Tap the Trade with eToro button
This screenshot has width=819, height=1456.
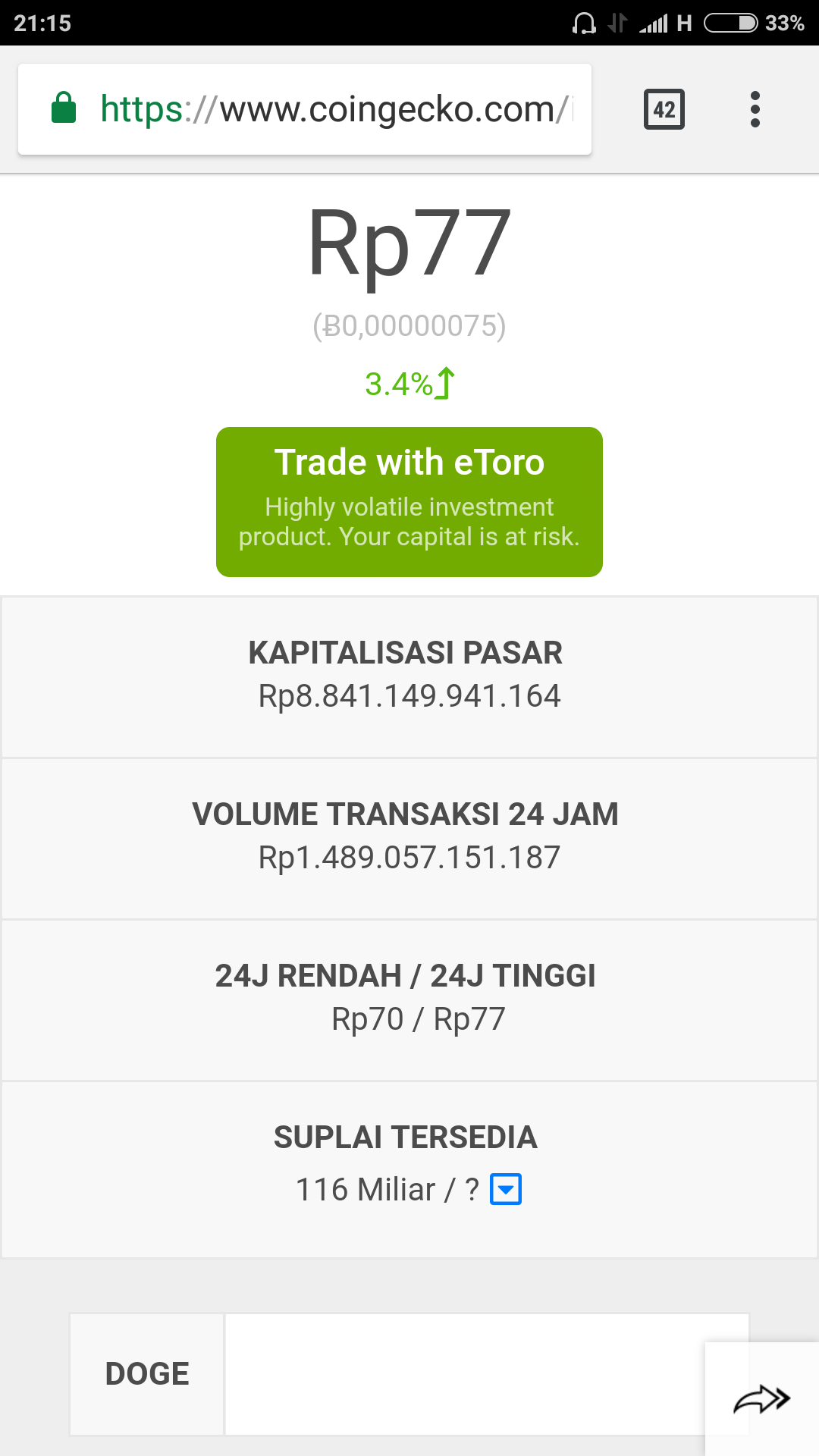pyautogui.click(x=409, y=501)
